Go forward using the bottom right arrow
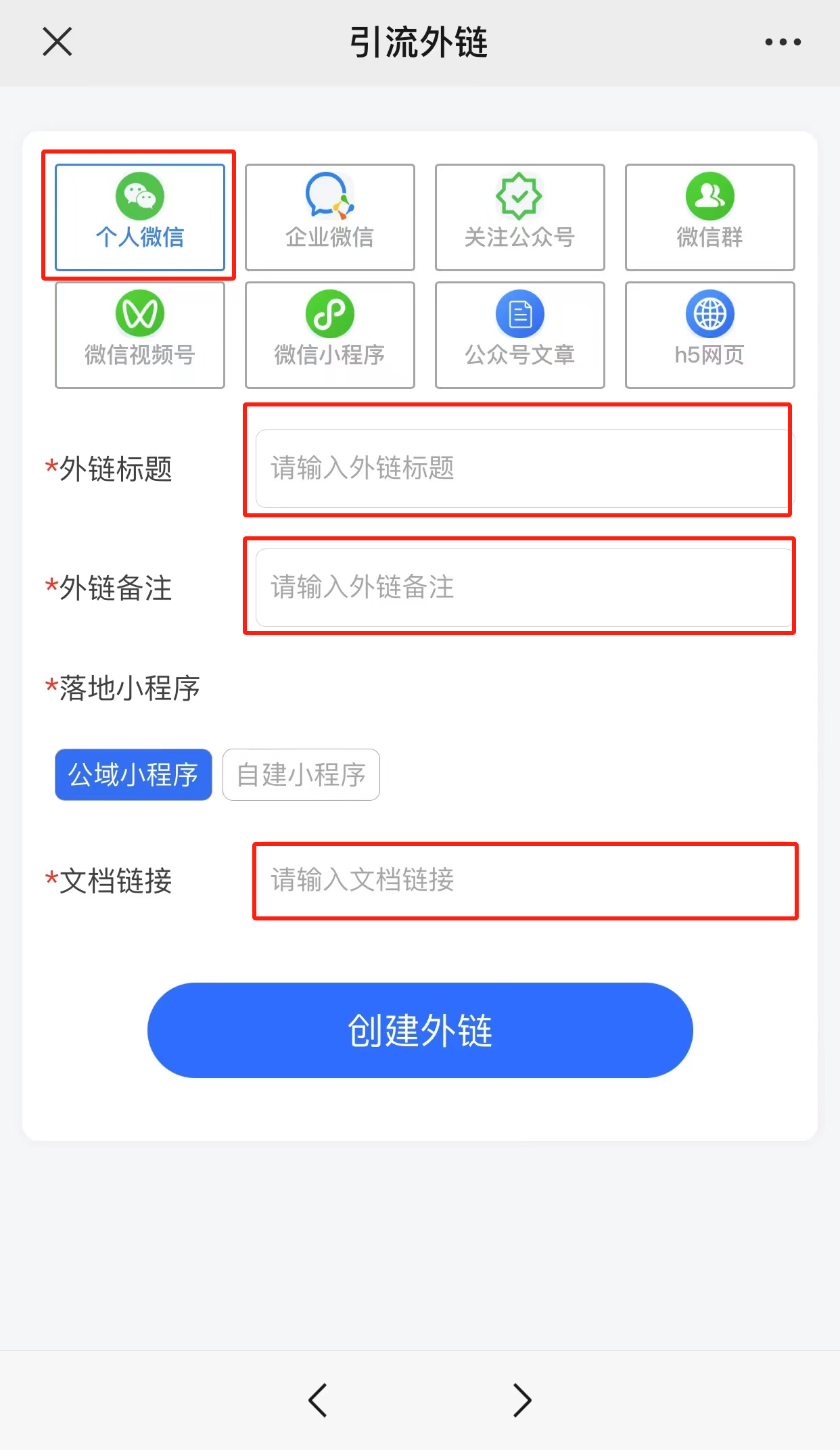 point(522,1399)
